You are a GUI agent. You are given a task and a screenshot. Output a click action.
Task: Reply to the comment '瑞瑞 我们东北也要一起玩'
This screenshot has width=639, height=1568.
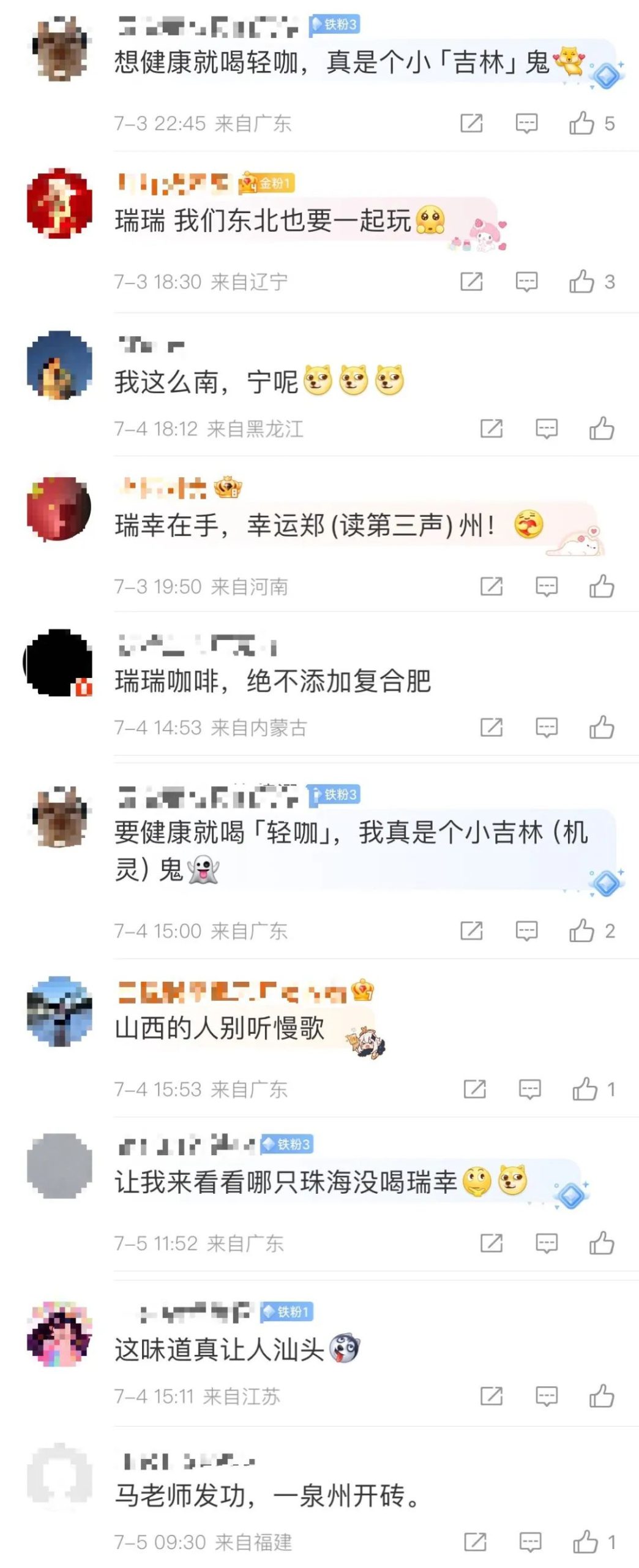tap(526, 282)
